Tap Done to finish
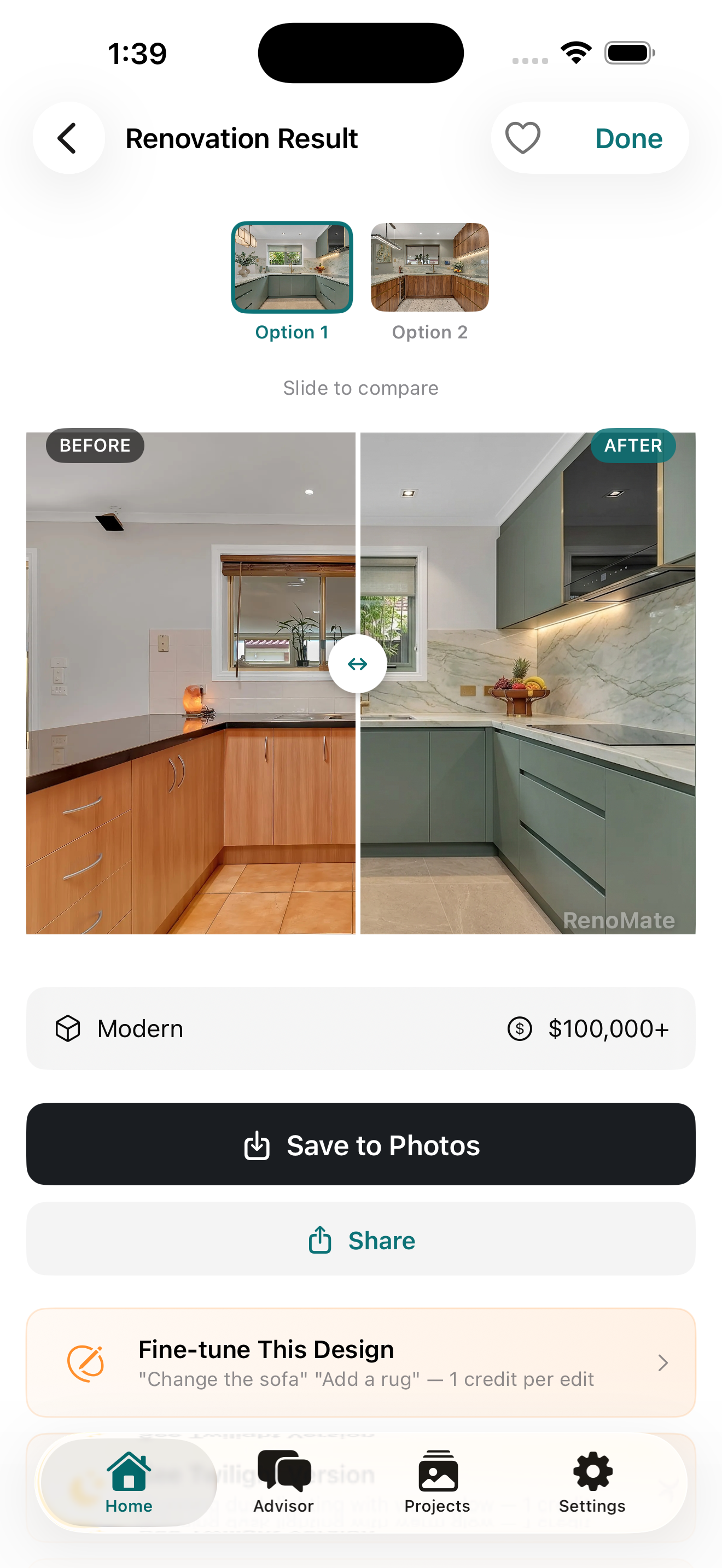This screenshot has height=1568, width=722. coord(628,138)
